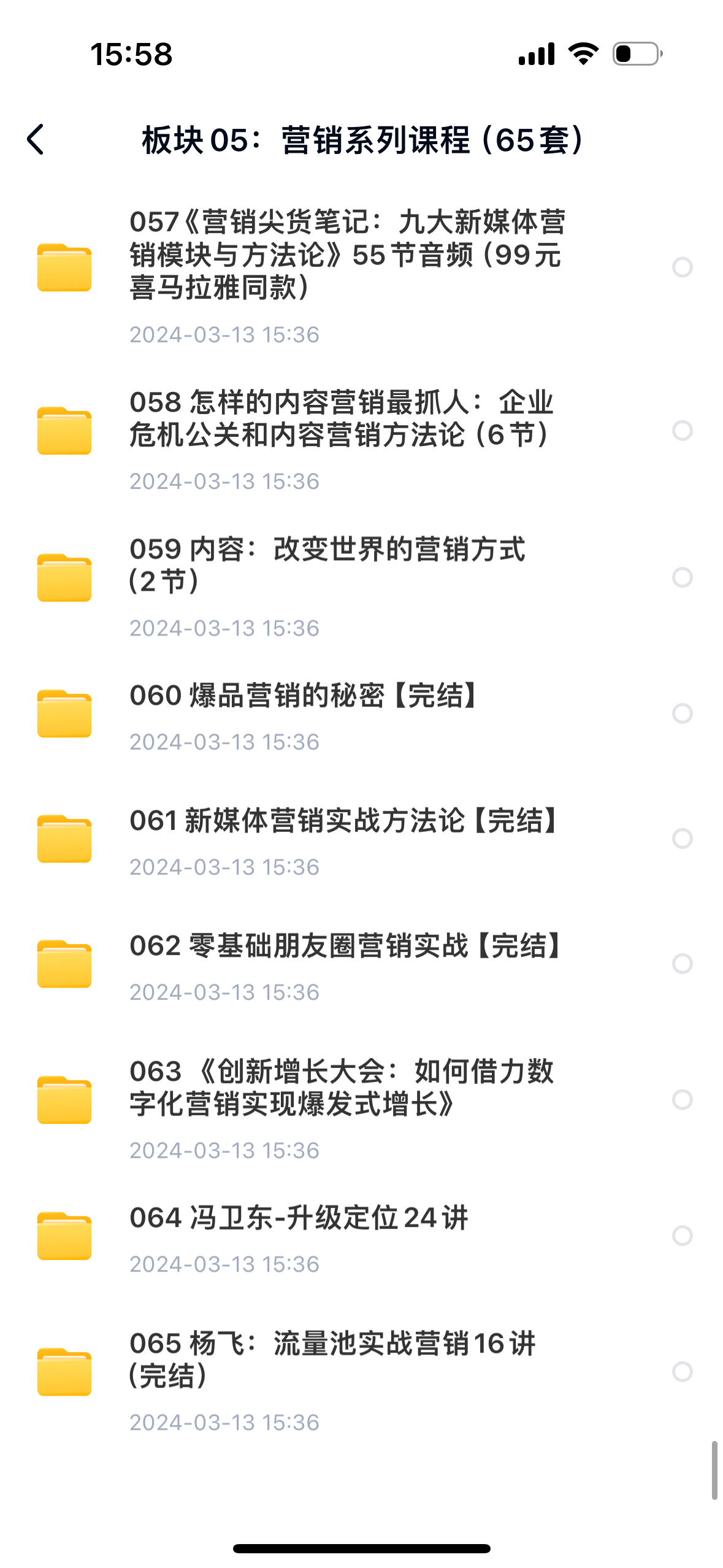Mark folder 059 with its selection circle

click(x=682, y=577)
